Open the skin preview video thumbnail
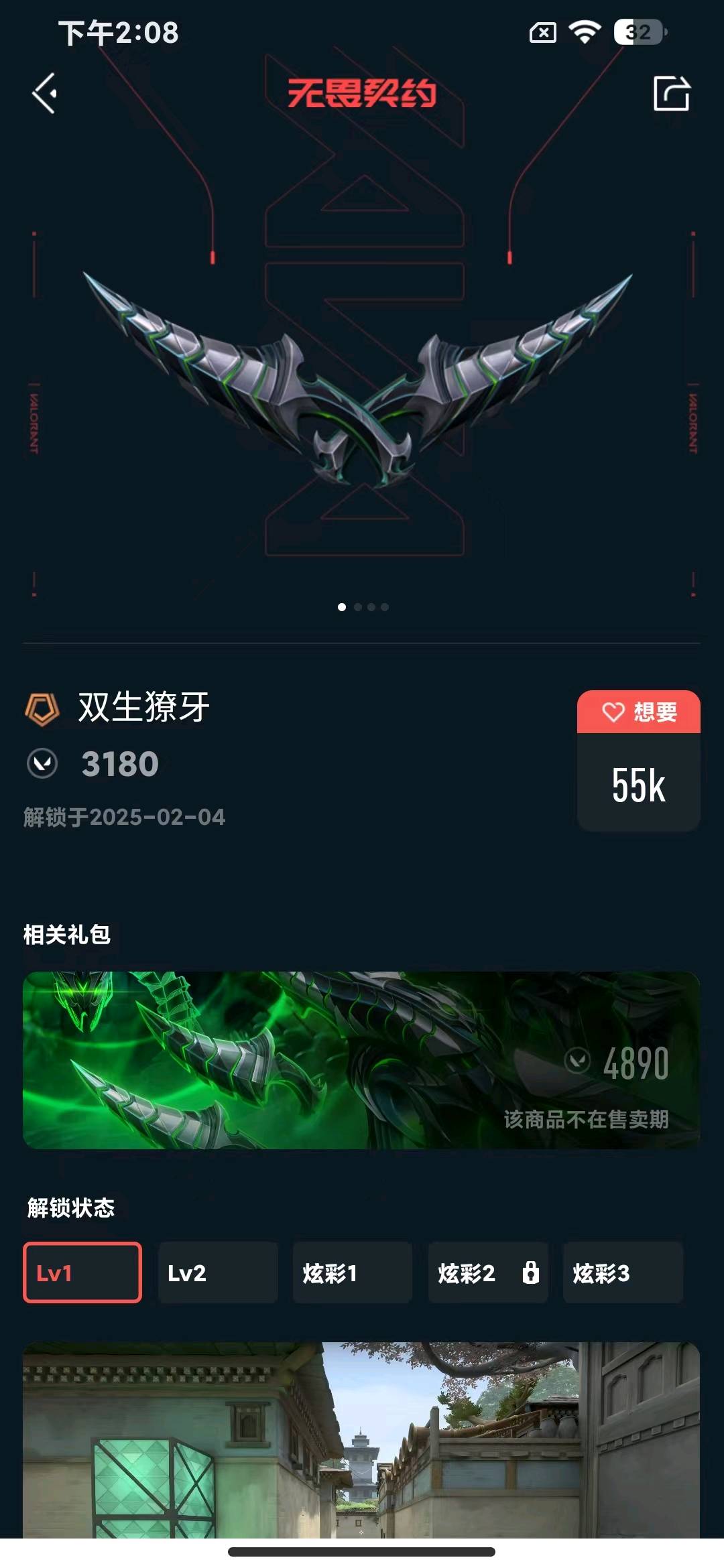The width and height of the screenshot is (724, 1568). tap(361, 1439)
